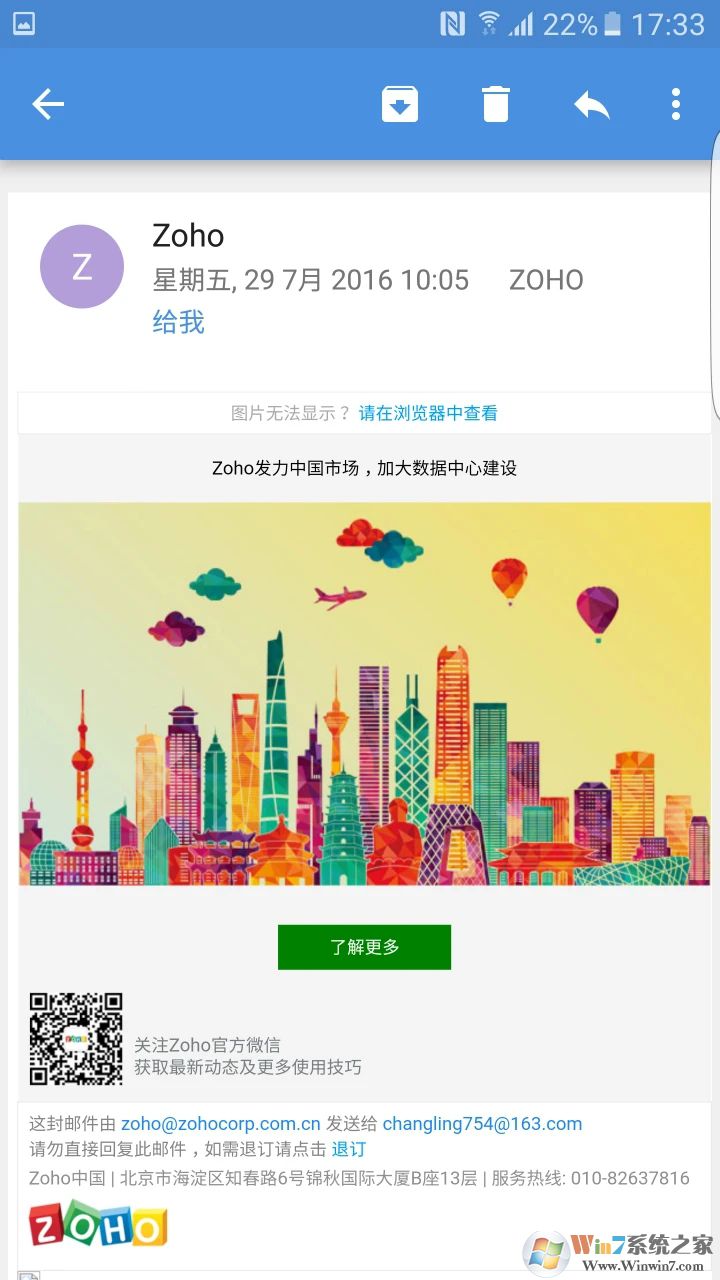The image size is (720, 1280).
Task: Reply to the Zoho email
Action: [591, 104]
